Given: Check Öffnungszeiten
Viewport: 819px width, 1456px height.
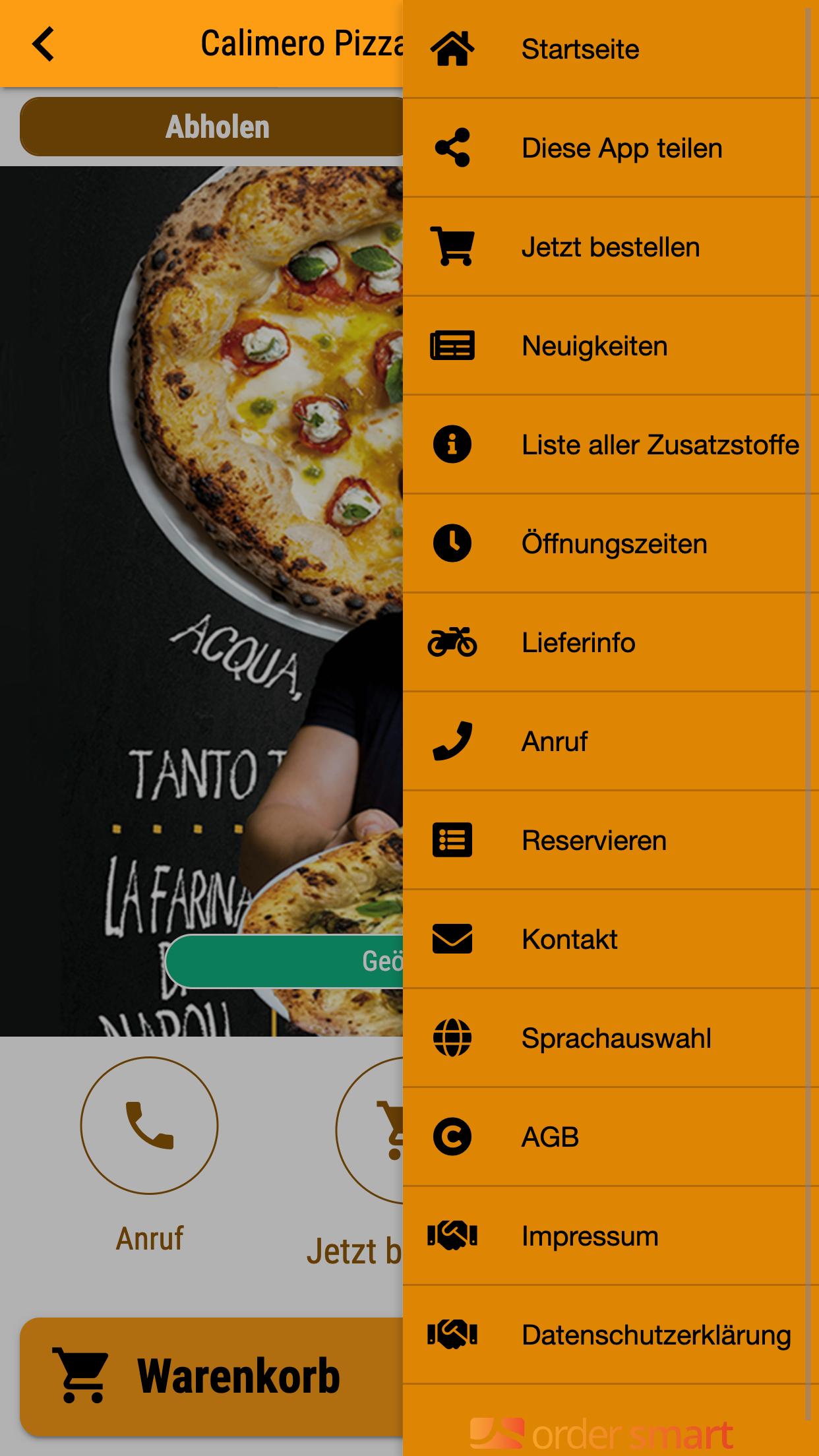Looking at the screenshot, I should 611,543.
